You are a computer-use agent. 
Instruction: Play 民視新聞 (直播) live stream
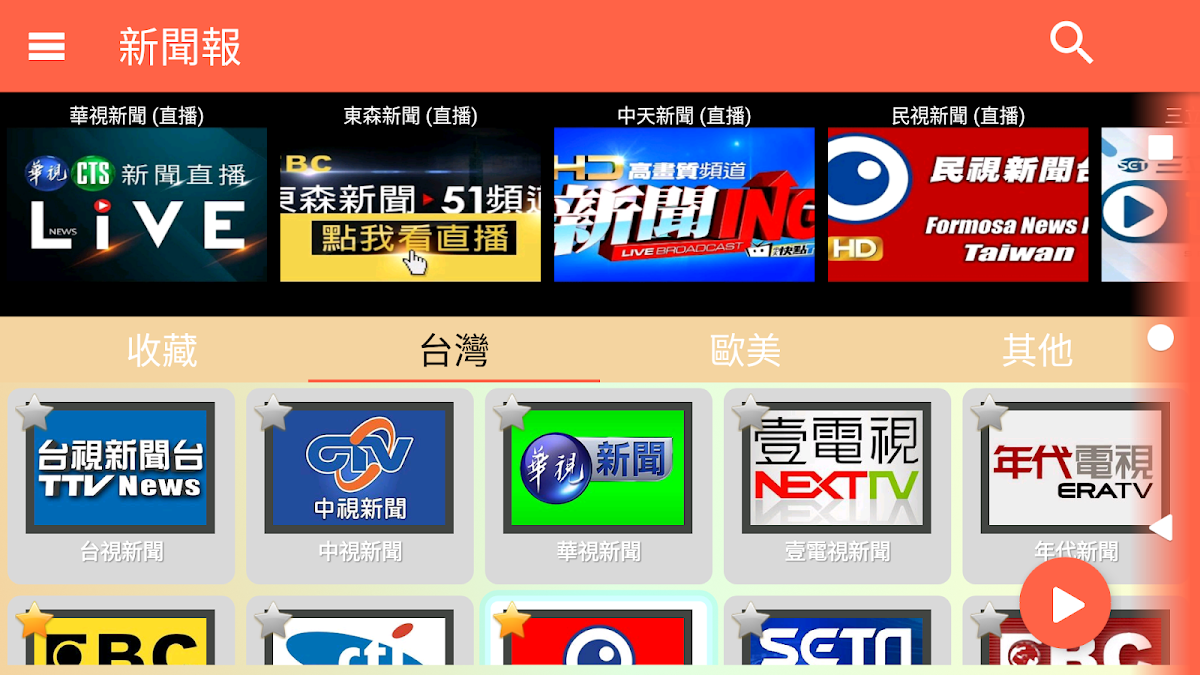[957, 204]
